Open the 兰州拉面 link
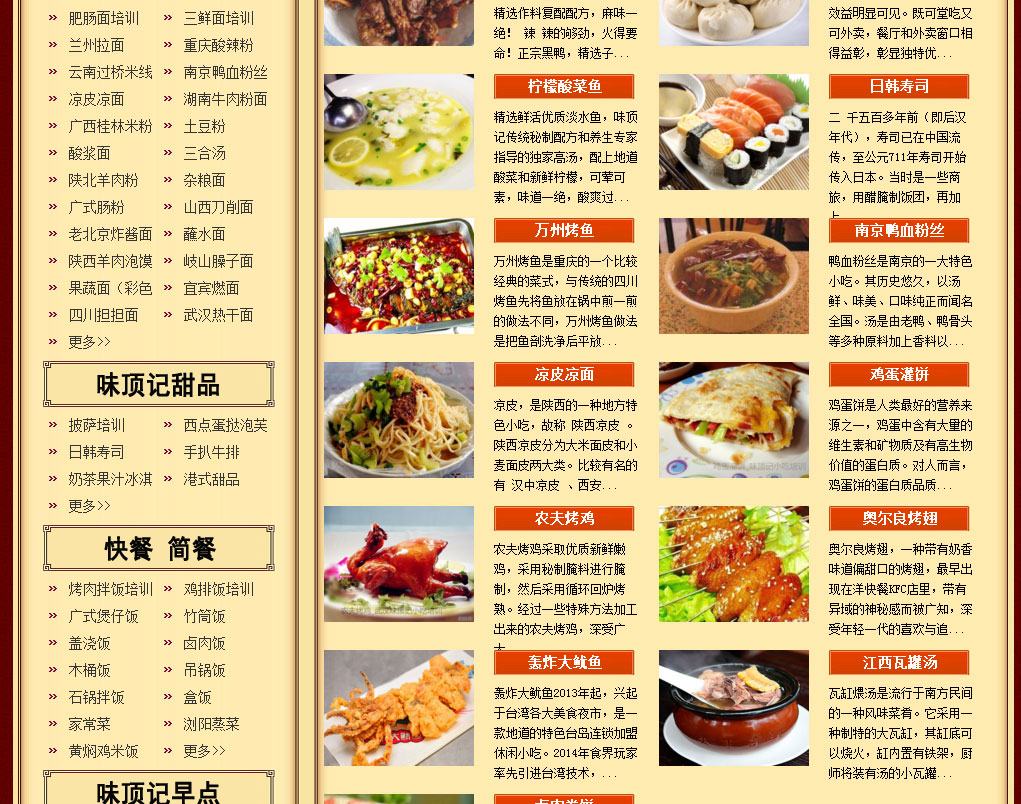The width and height of the screenshot is (1021, 804). [96, 45]
